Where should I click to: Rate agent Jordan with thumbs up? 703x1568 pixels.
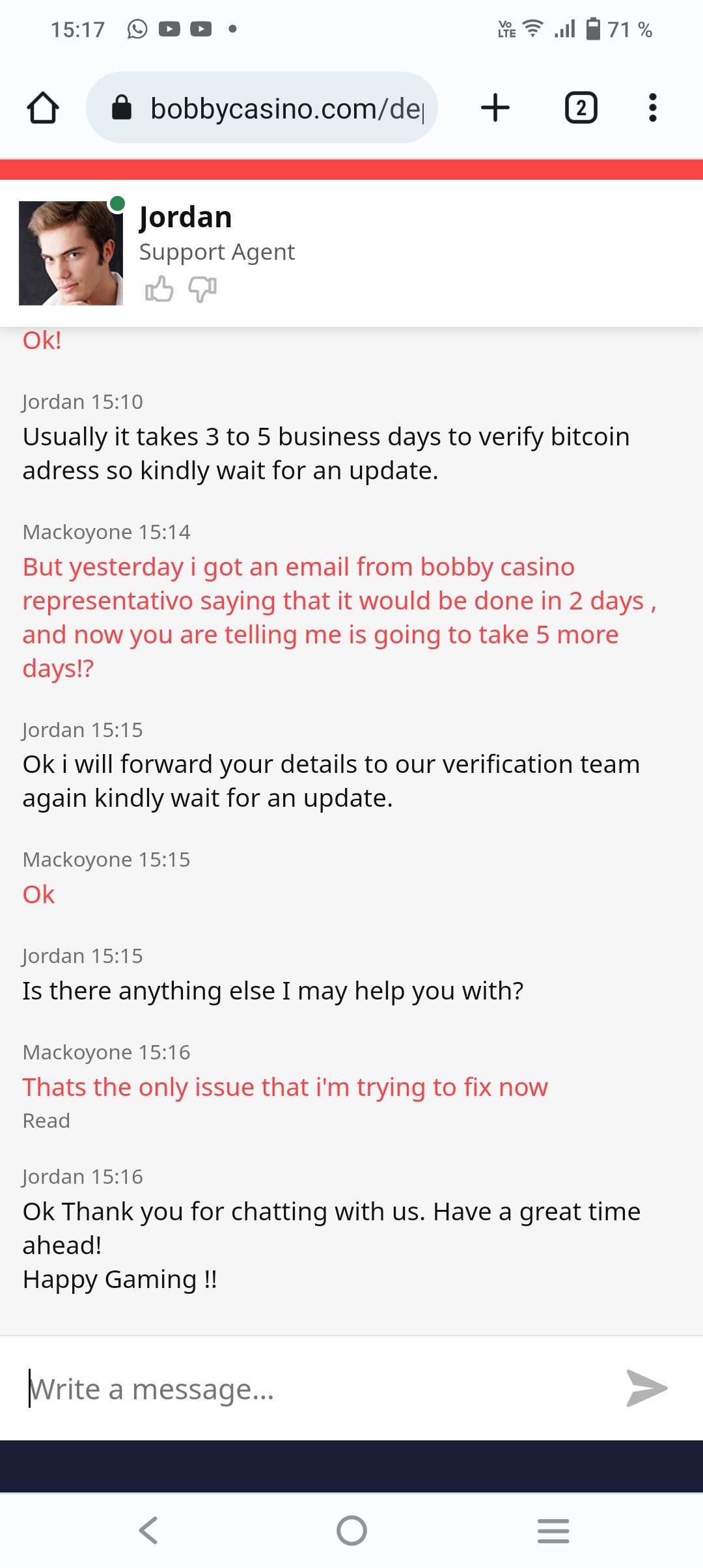point(159,289)
